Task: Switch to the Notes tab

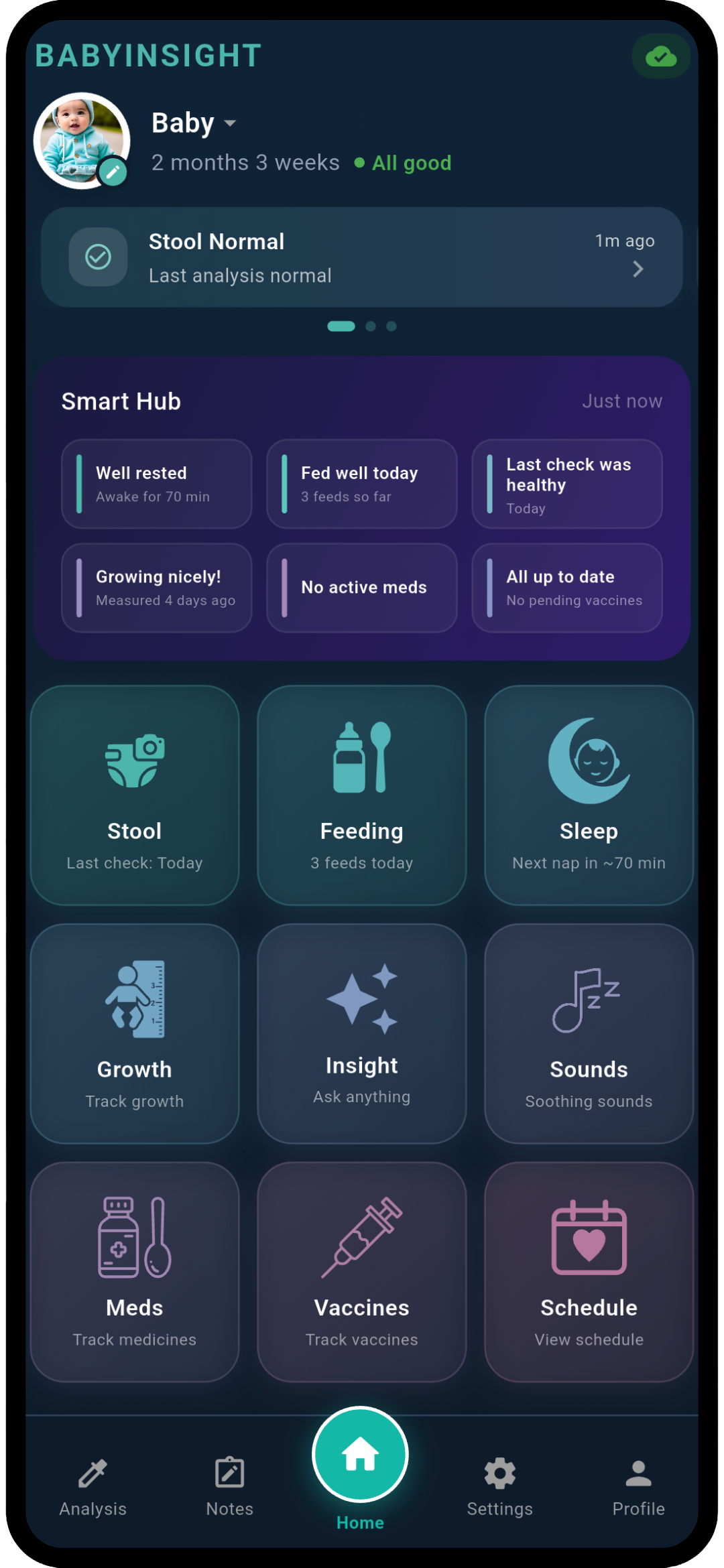Action: pos(230,1486)
